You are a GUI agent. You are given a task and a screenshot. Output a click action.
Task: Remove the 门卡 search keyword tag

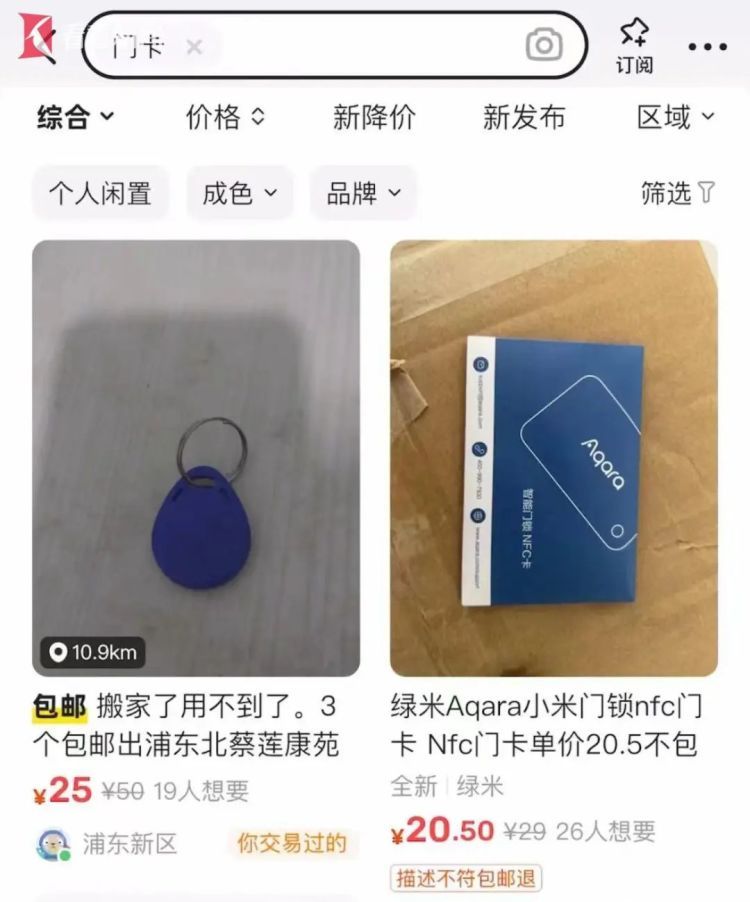pos(195,46)
